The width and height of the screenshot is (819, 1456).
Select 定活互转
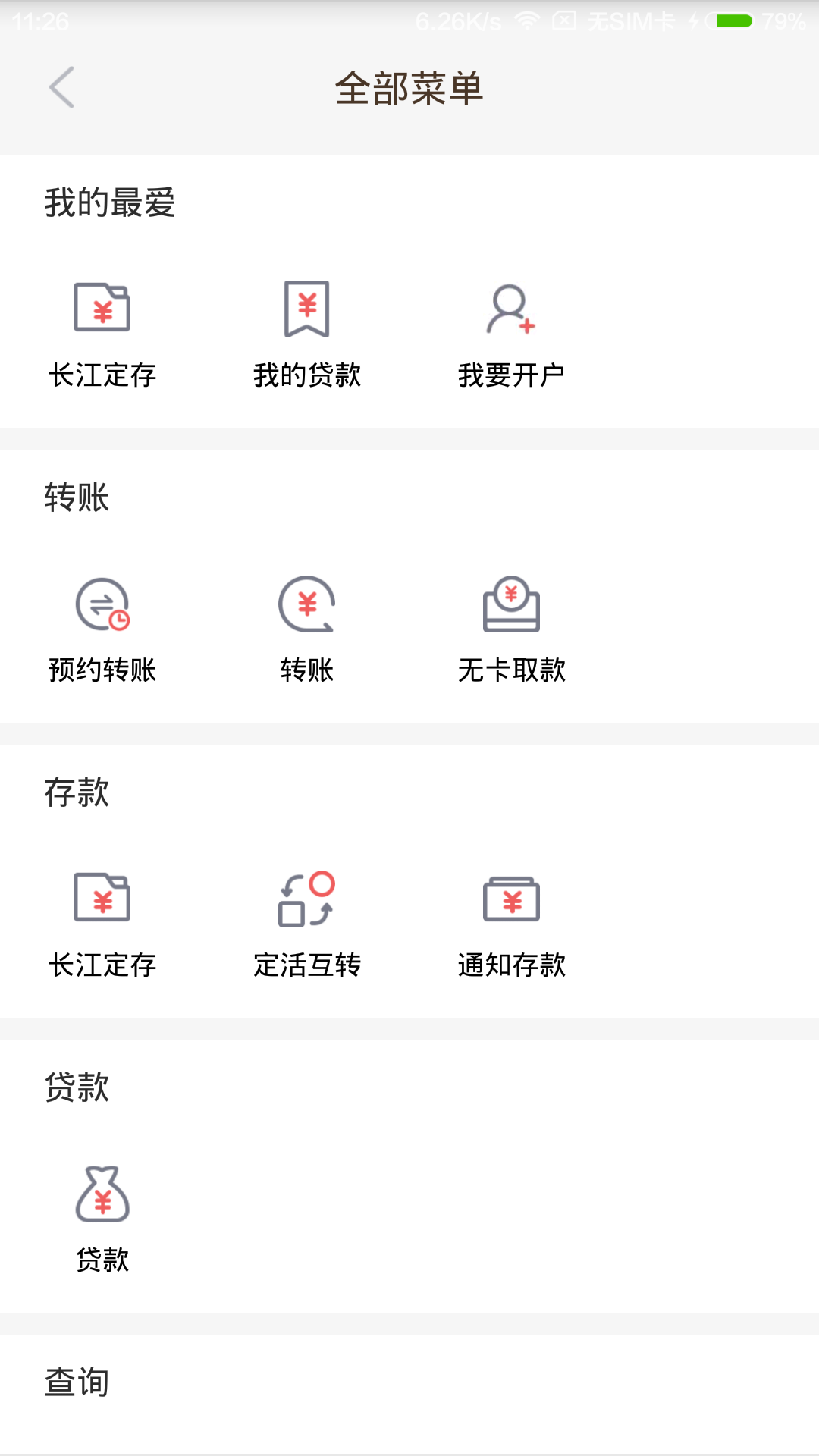coord(307,922)
